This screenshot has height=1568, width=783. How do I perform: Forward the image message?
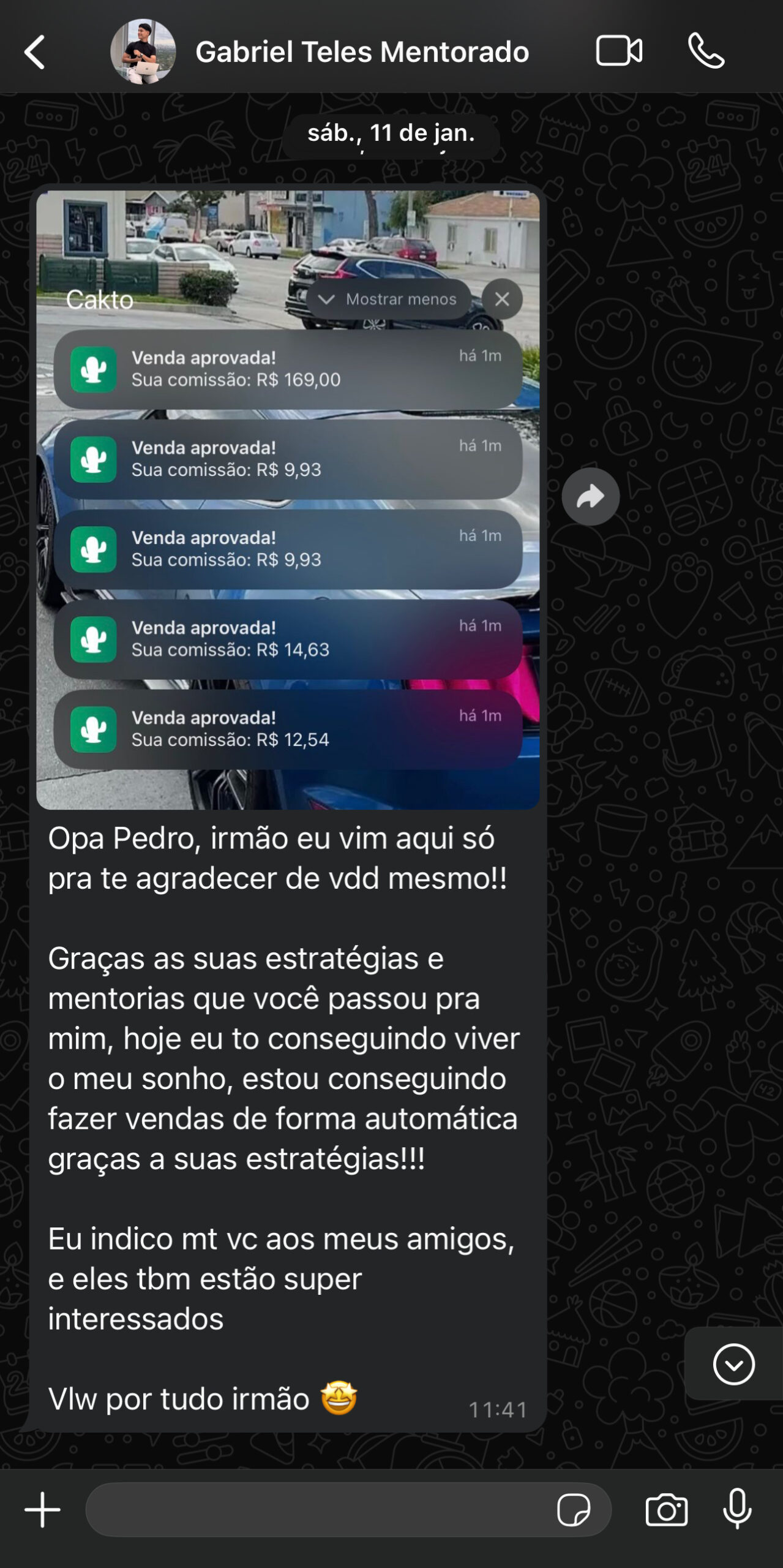click(590, 497)
